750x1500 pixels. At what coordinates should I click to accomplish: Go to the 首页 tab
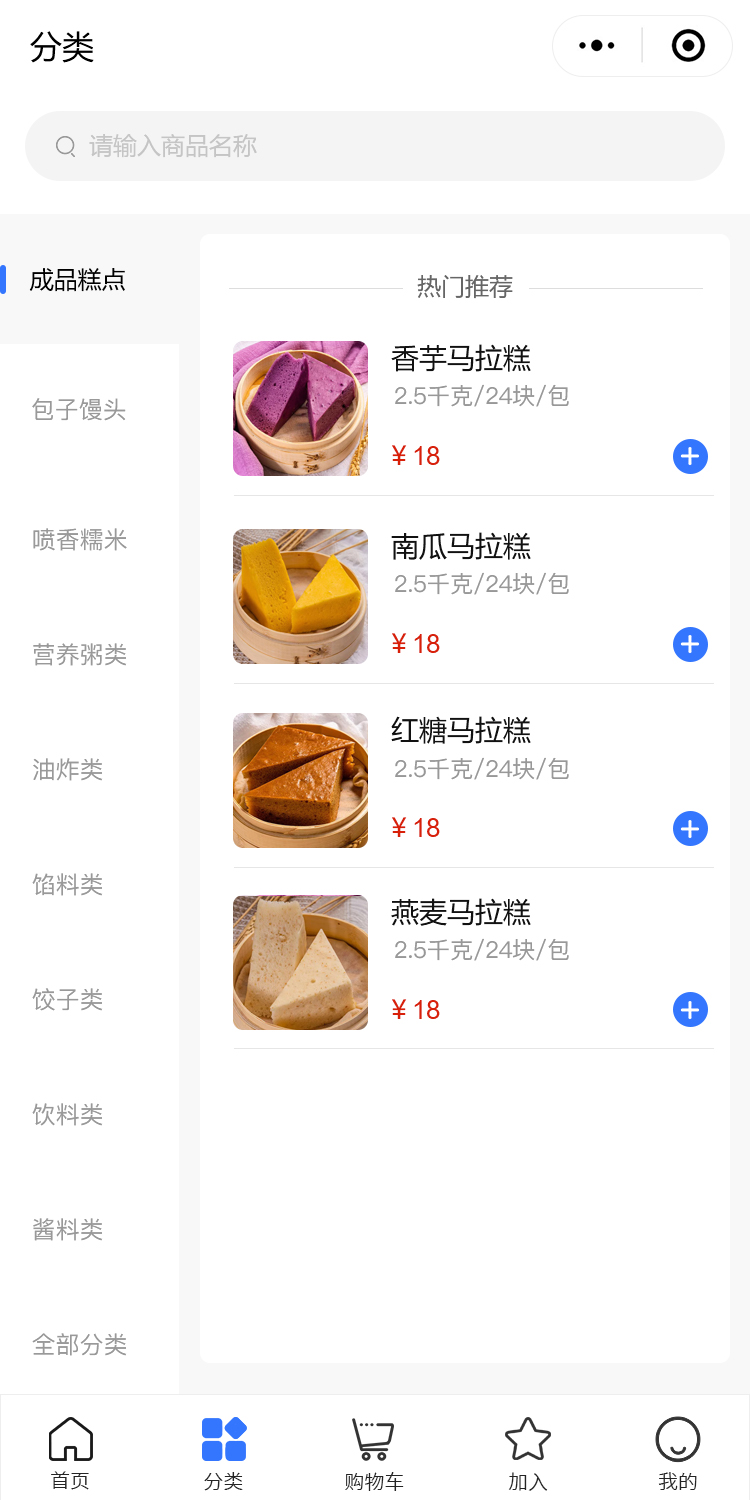pyautogui.click(x=71, y=1453)
